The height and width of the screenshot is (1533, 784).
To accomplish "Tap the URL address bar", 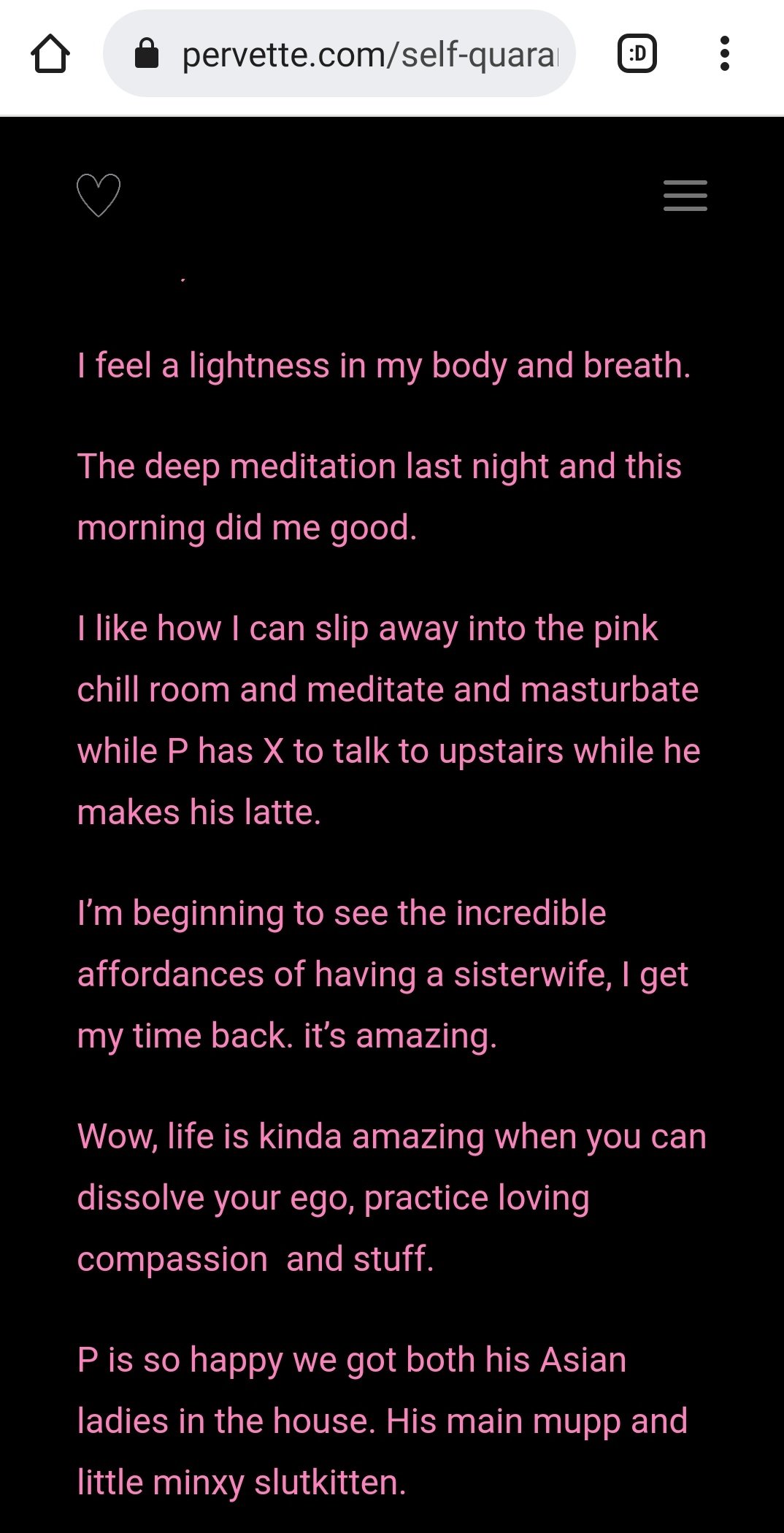I will pos(339,53).
